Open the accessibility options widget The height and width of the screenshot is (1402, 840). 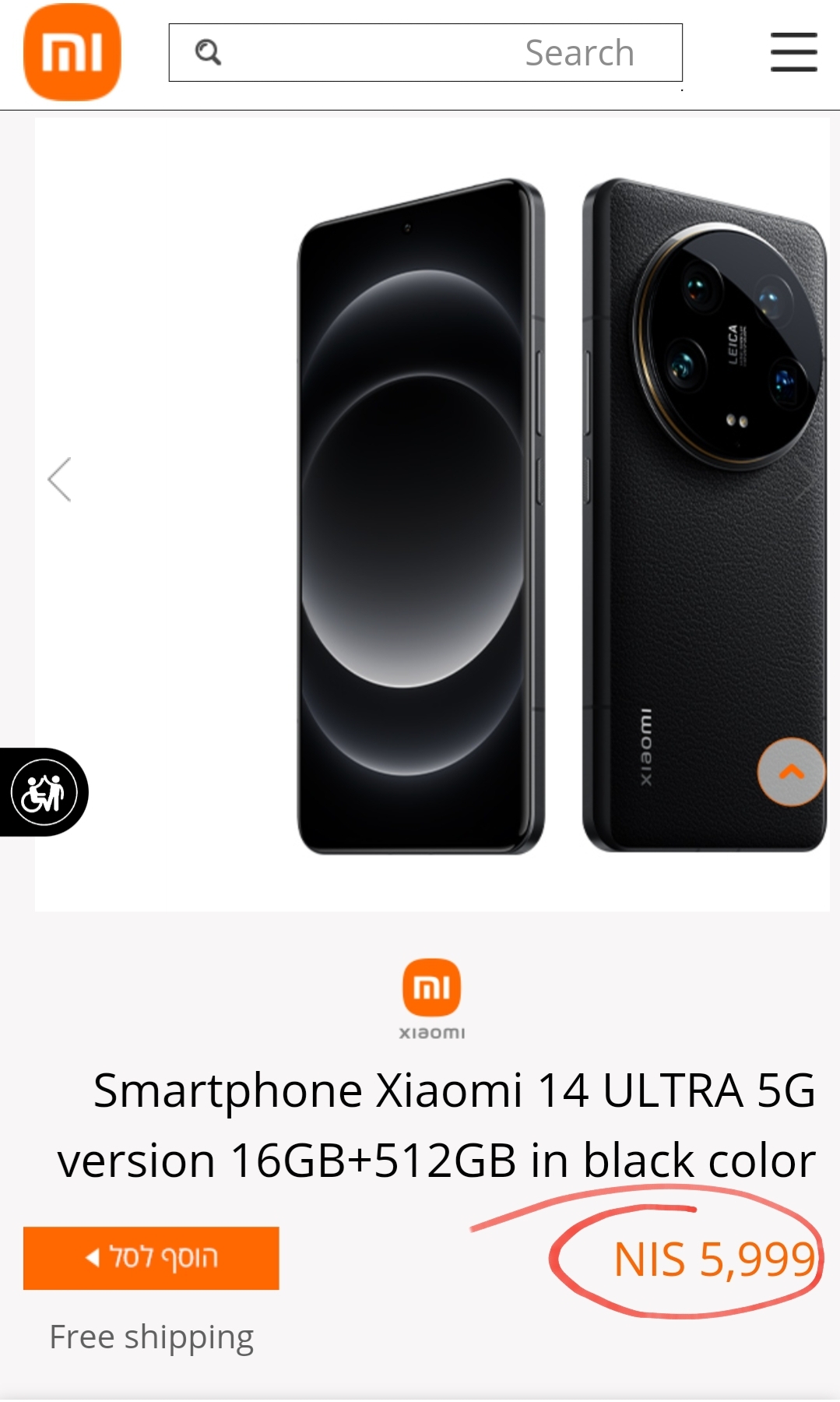click(x=44, y=792)
